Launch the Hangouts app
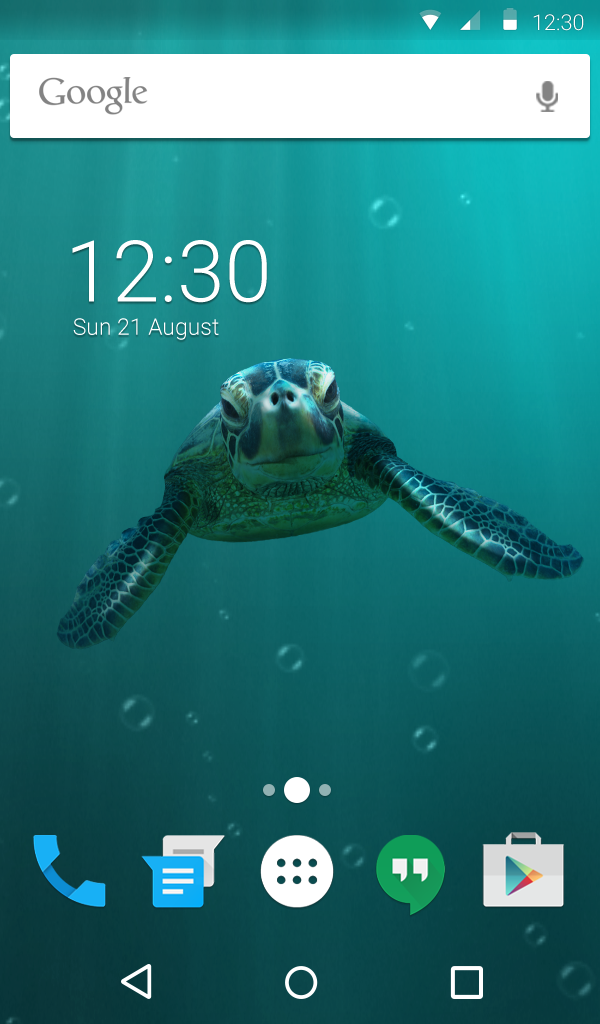The image size is (600, 1024). point(411,874)
